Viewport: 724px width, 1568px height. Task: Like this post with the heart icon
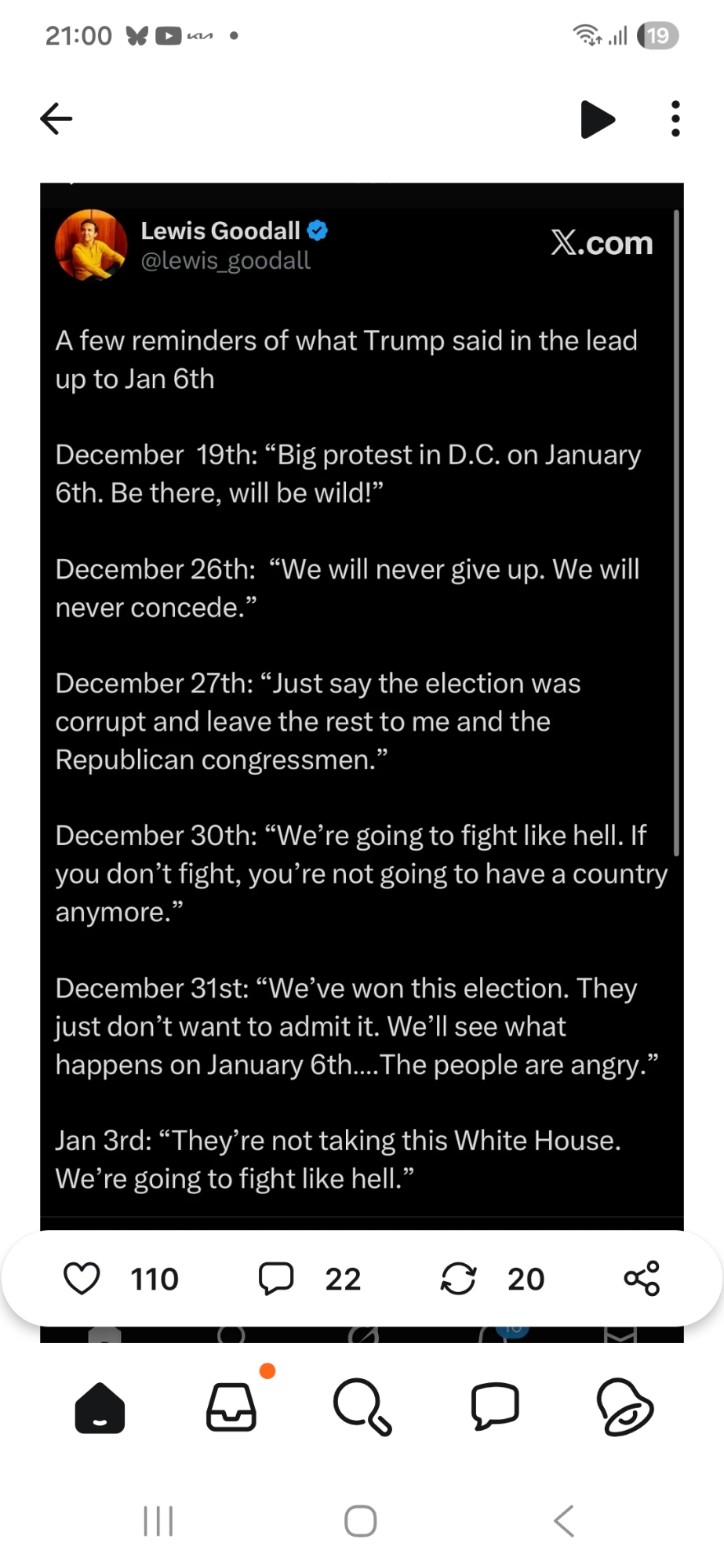pos(82,1279)
